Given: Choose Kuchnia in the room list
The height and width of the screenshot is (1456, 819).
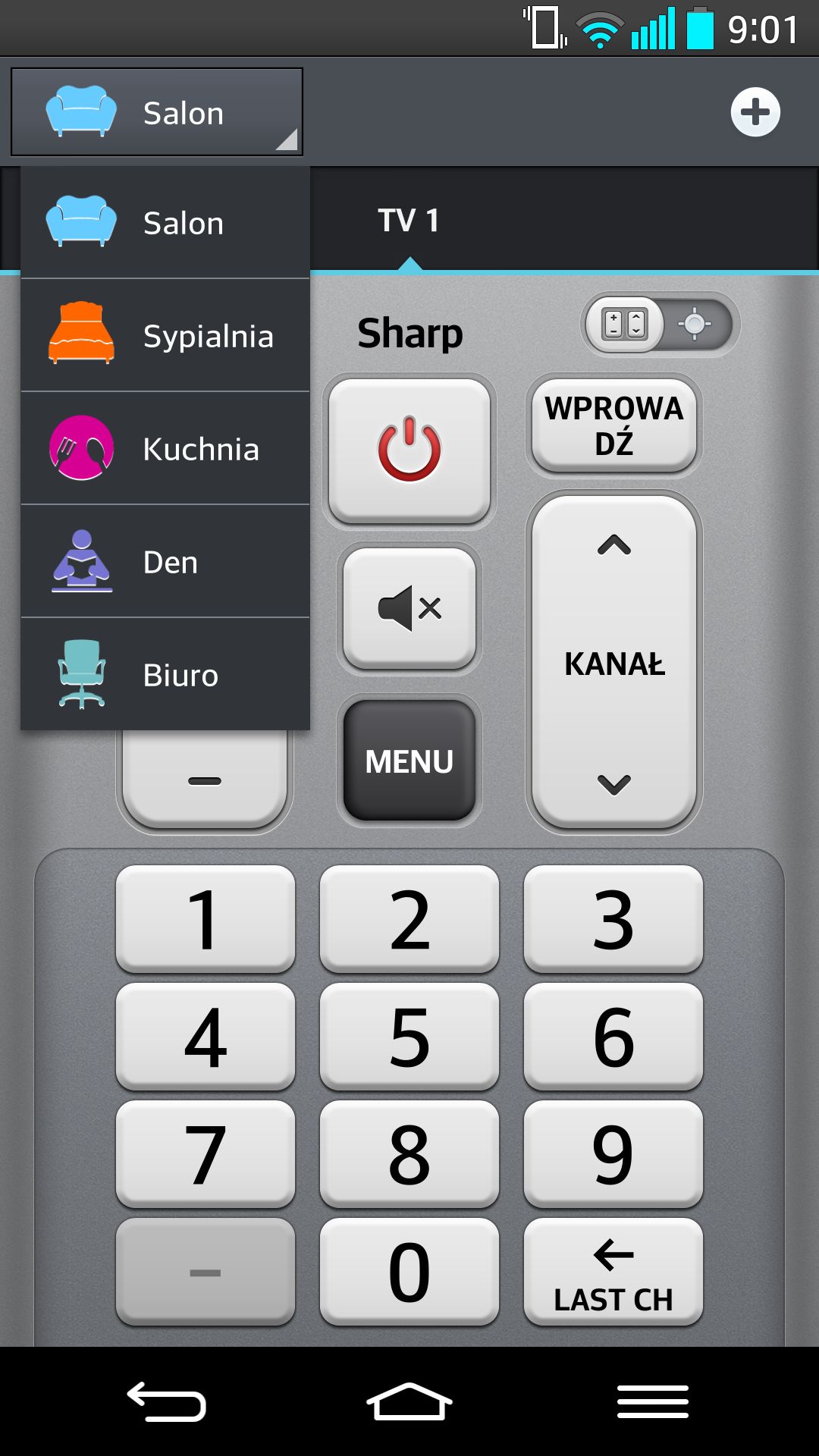Looking at the screenshot, I should pyautogui.click(x=165, y=448).
